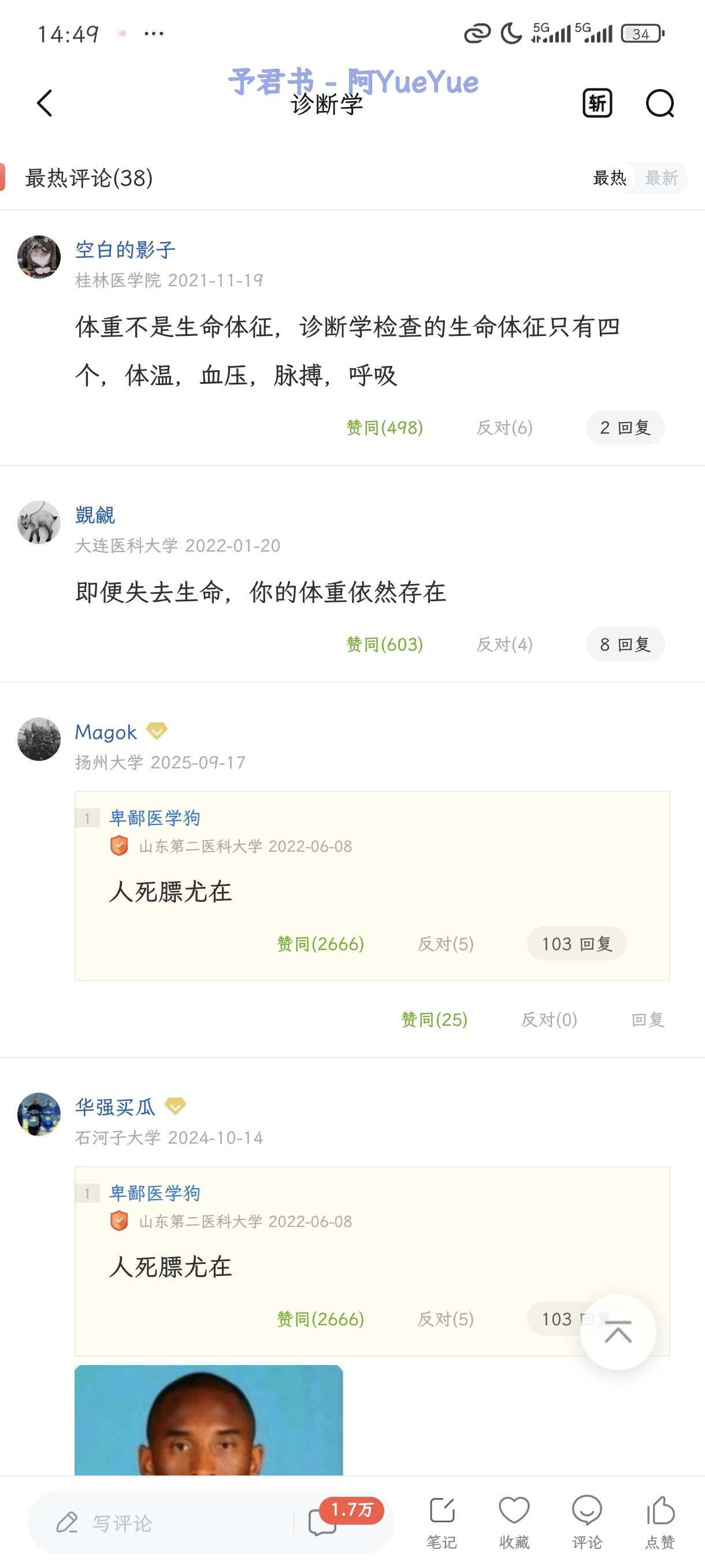Screen dimensions: 705x1568
Task: Oppose 空白的影子's comment 反对(6)
Action: (504, 427)
